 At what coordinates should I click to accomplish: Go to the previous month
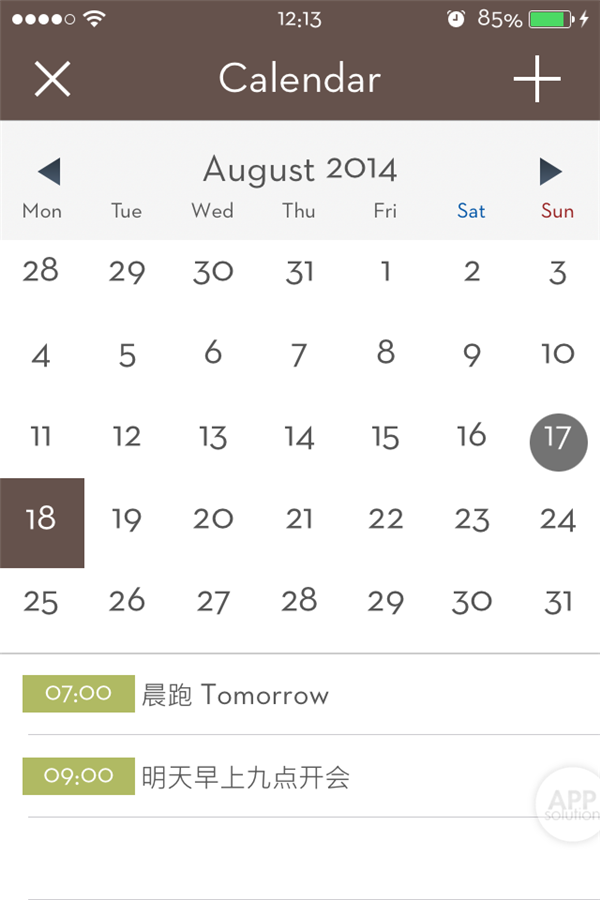tap(49, 172)
